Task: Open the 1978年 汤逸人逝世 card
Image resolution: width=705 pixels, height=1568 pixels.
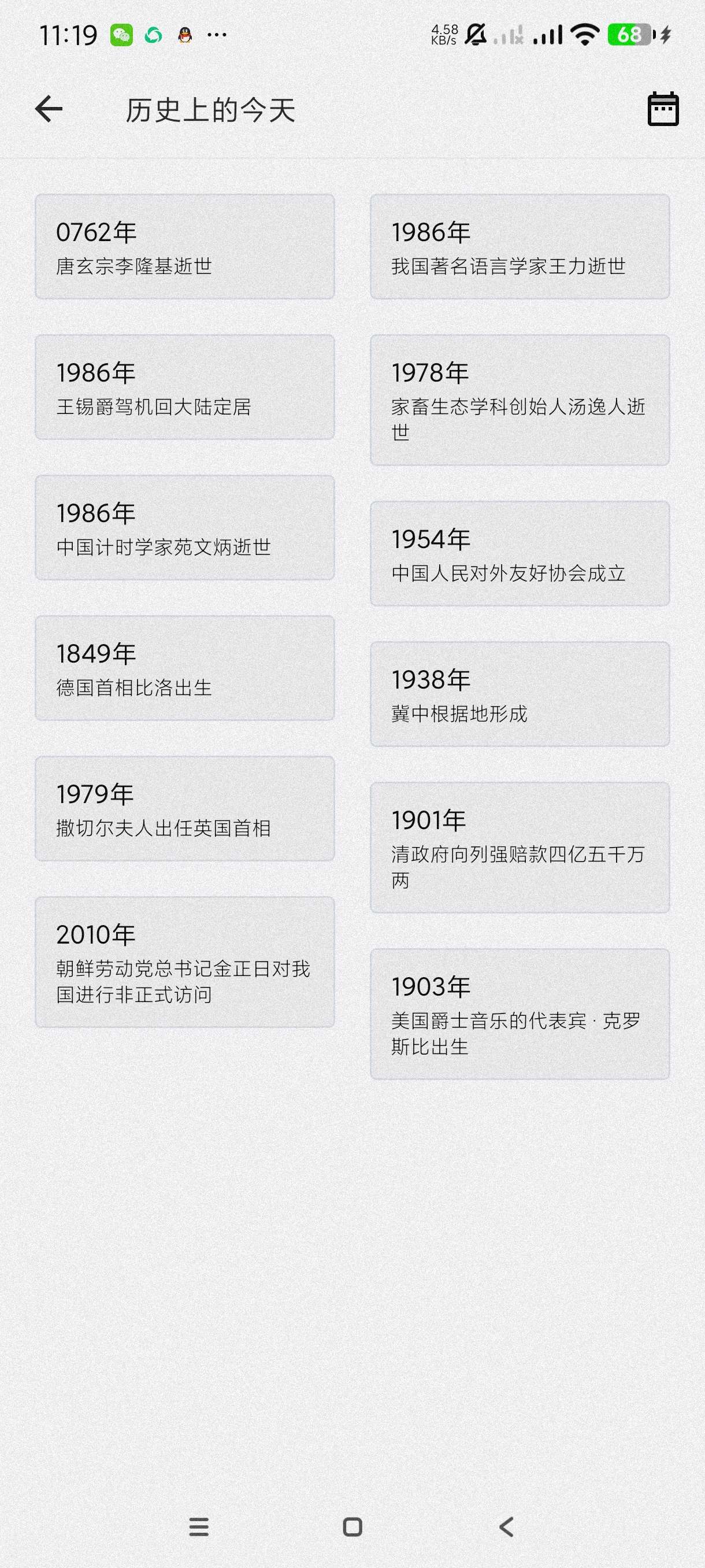Action: pos(520,400)
